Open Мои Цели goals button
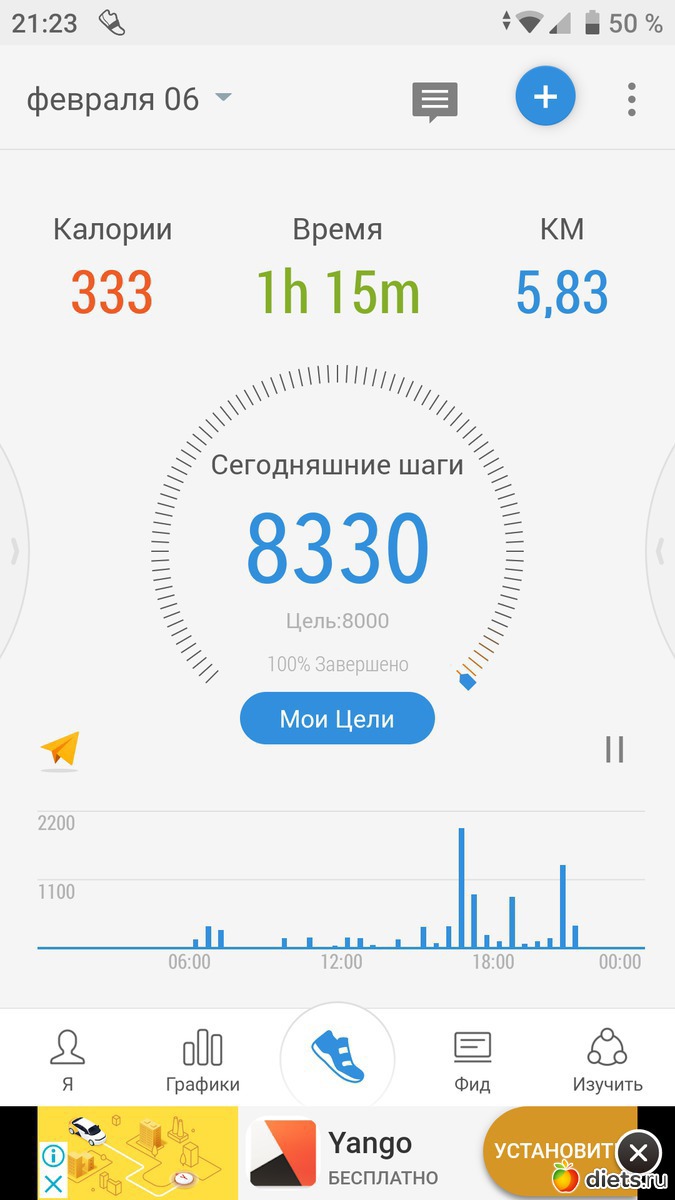 (337, 719)
